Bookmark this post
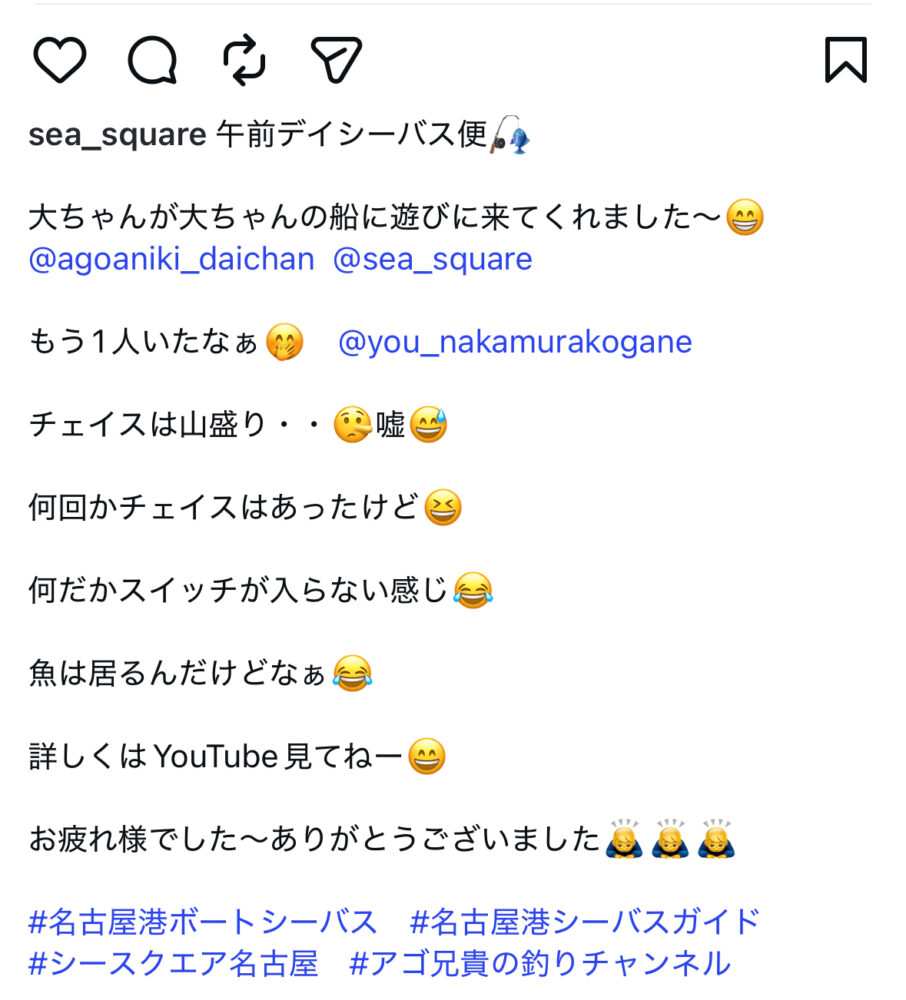The width and height of the screenshot is (906, 1000). click(845, 60)
